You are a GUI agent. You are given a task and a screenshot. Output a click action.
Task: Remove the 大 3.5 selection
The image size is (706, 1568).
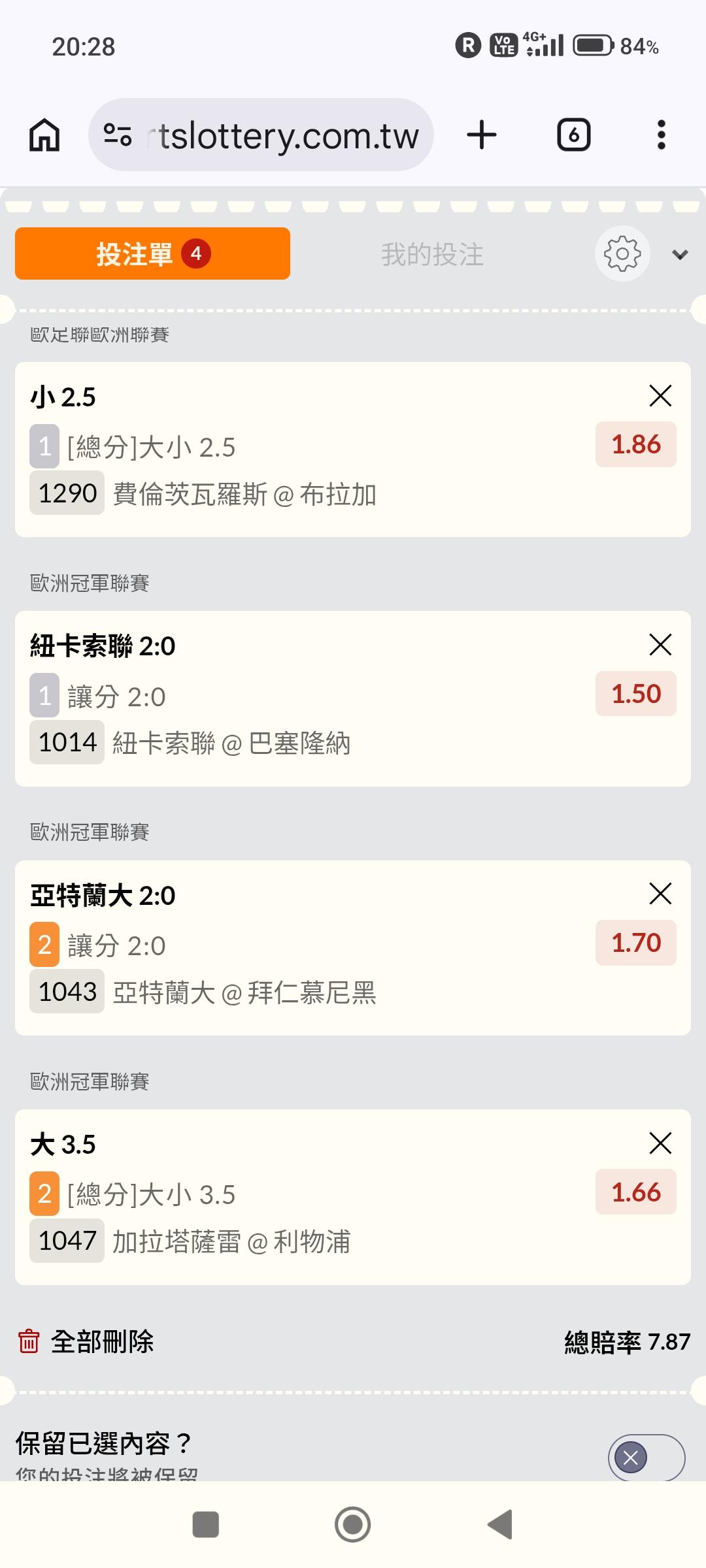click(x=660, y=1143)
